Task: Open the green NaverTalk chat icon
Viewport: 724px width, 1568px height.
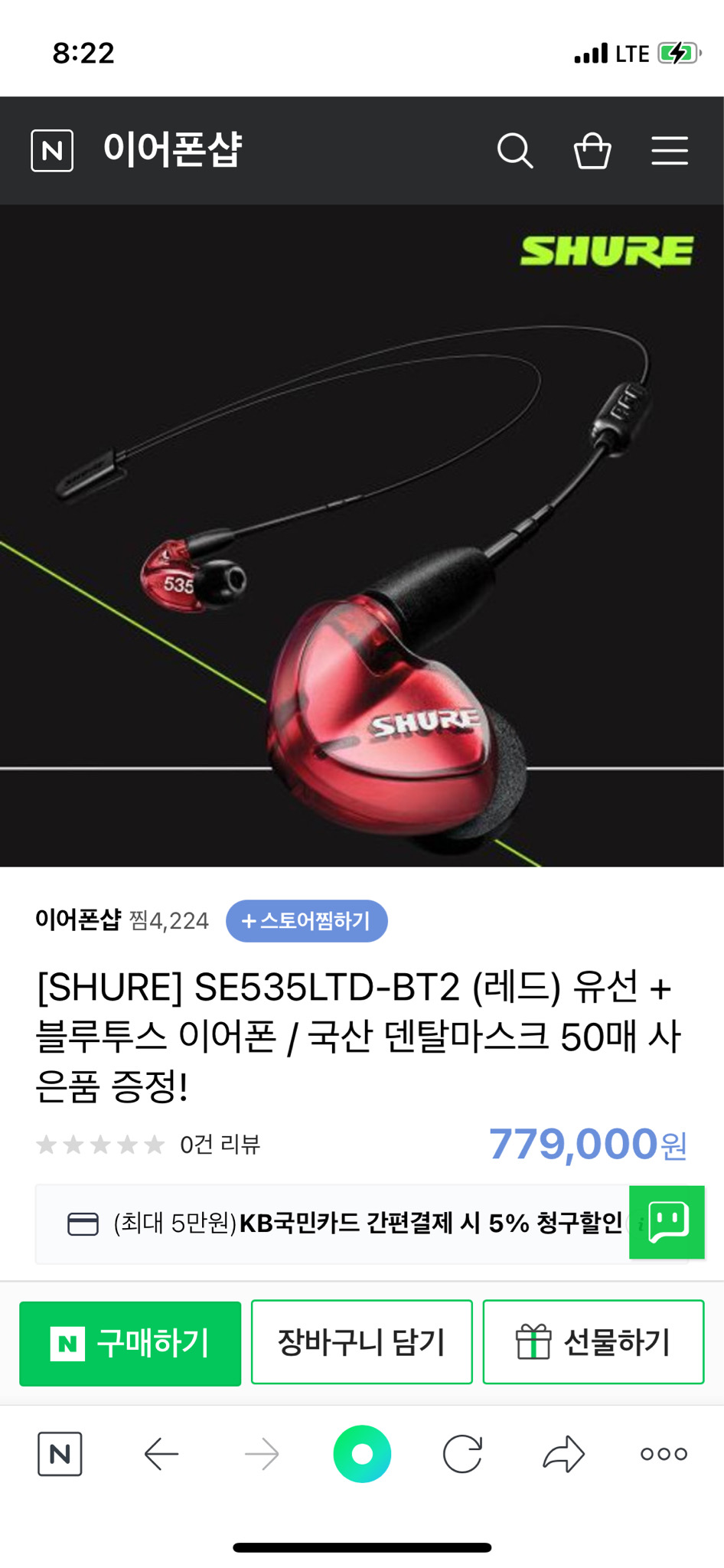Action: tap(665, 1223)
